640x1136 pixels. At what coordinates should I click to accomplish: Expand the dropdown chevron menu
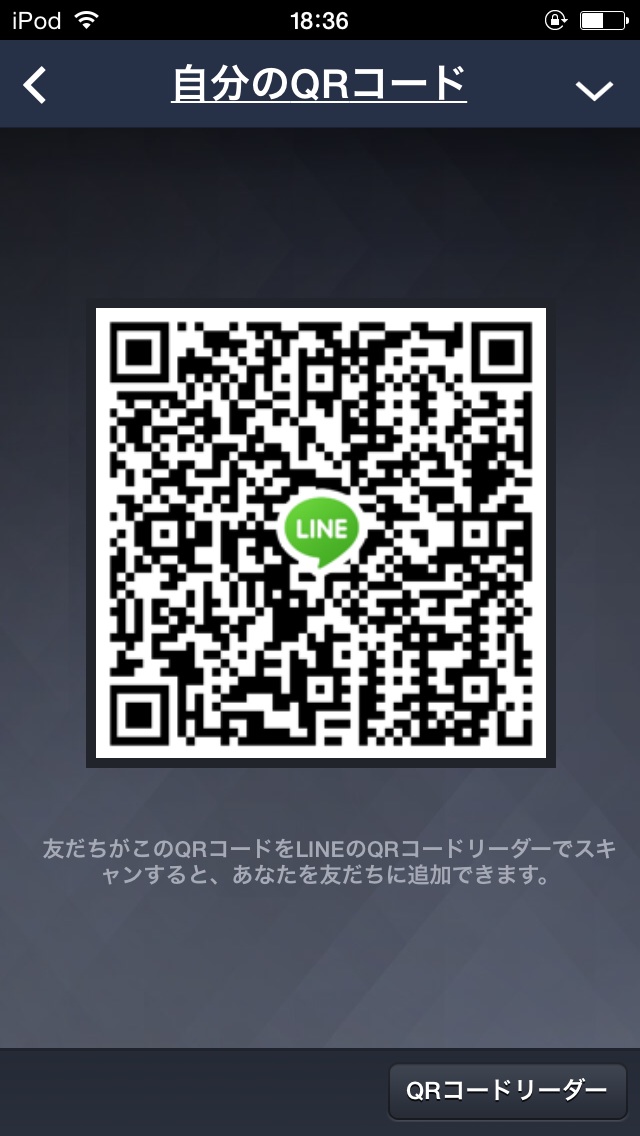(x=594, y=90)
